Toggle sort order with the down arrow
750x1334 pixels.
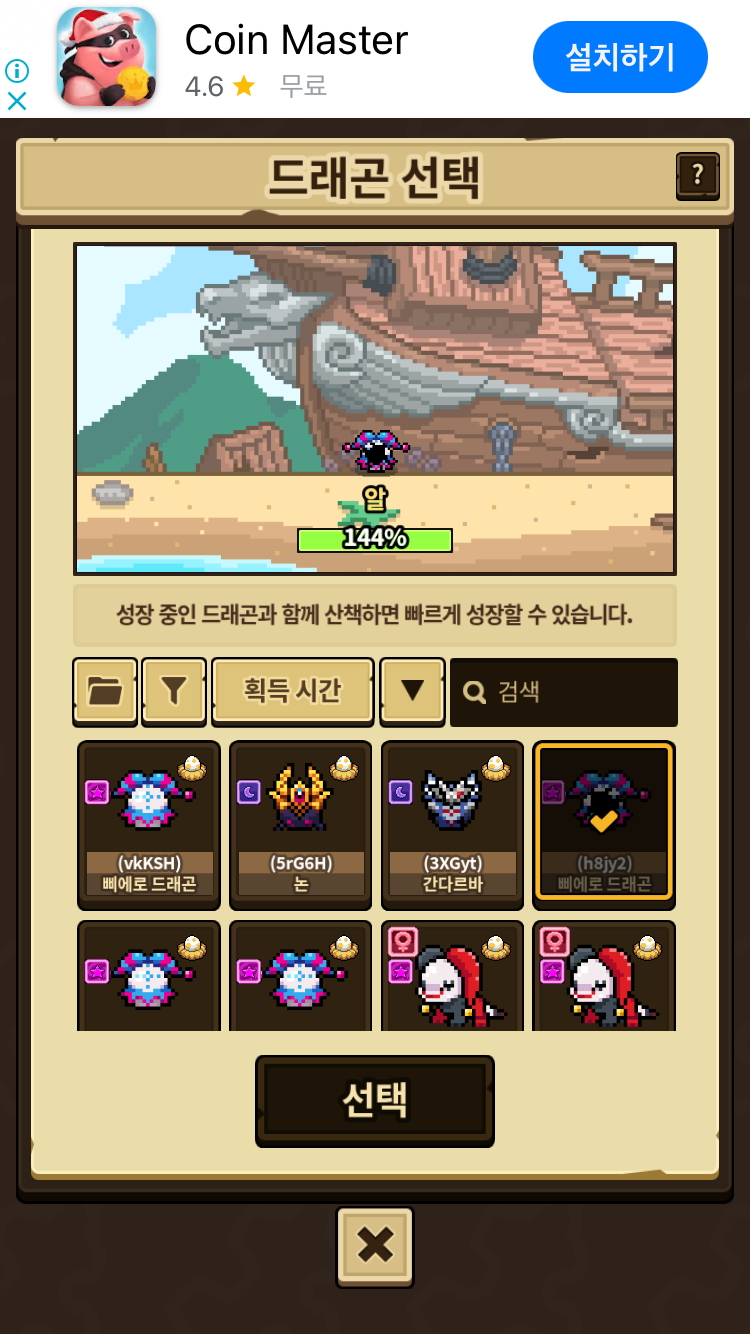(412, 690)
